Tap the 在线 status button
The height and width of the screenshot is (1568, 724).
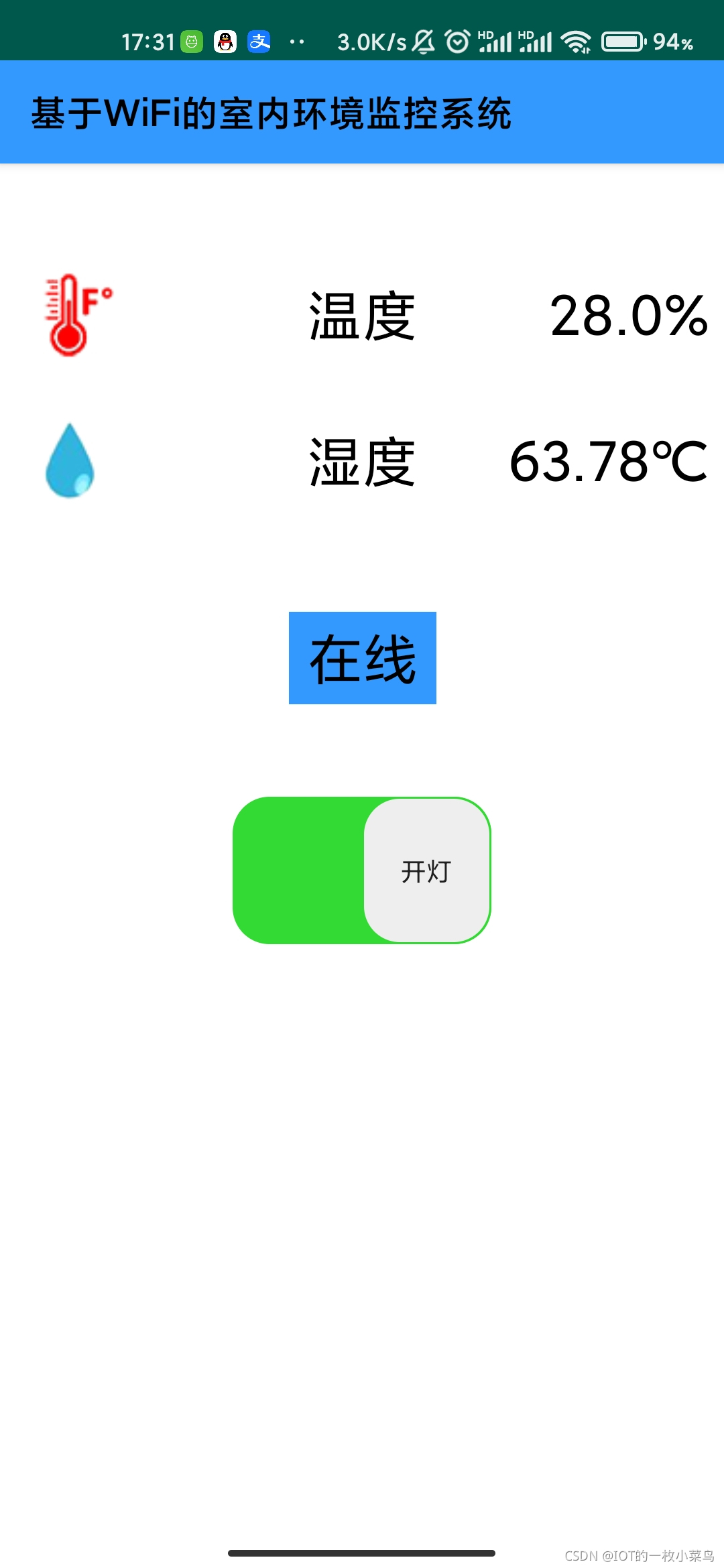(362, 658)
